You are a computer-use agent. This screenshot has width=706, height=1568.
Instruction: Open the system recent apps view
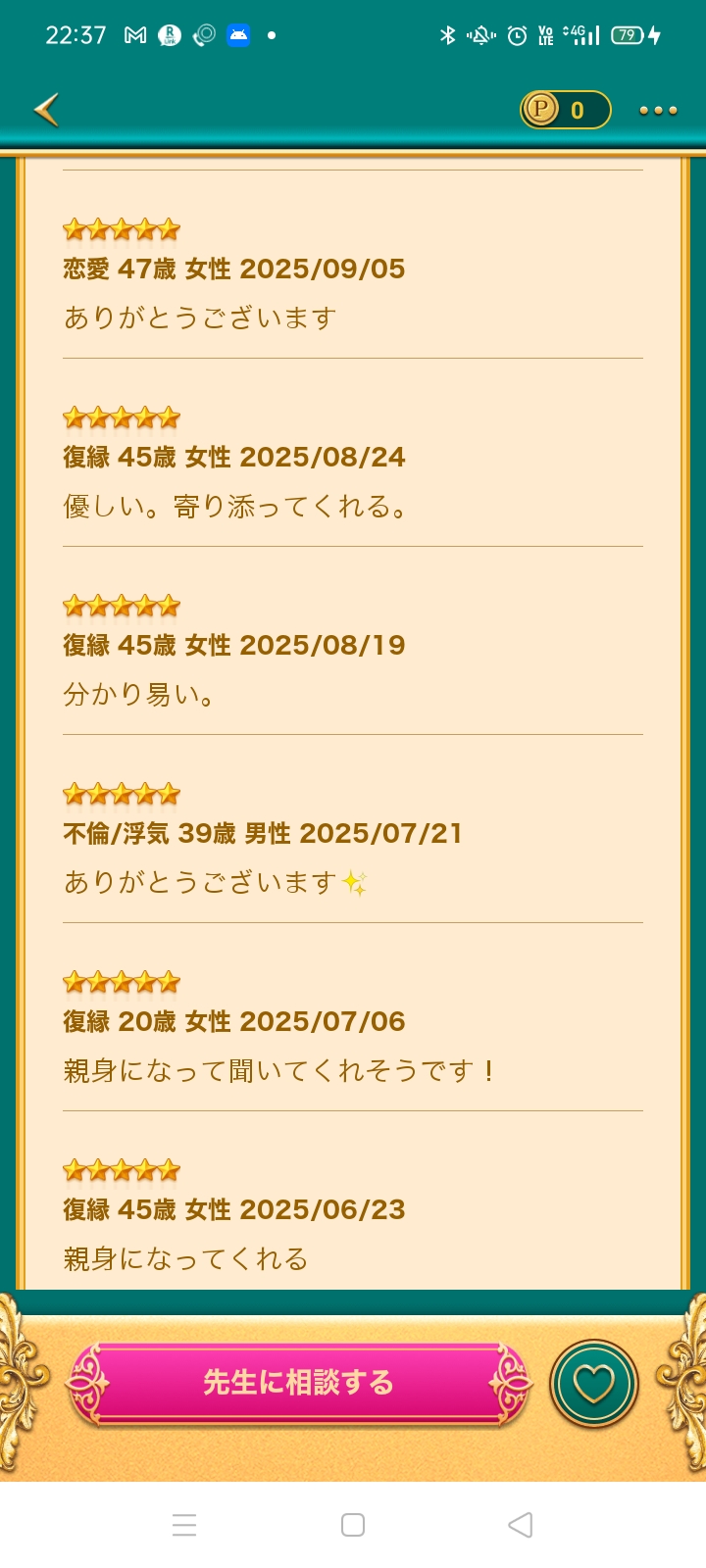[x=184, y=1525]
